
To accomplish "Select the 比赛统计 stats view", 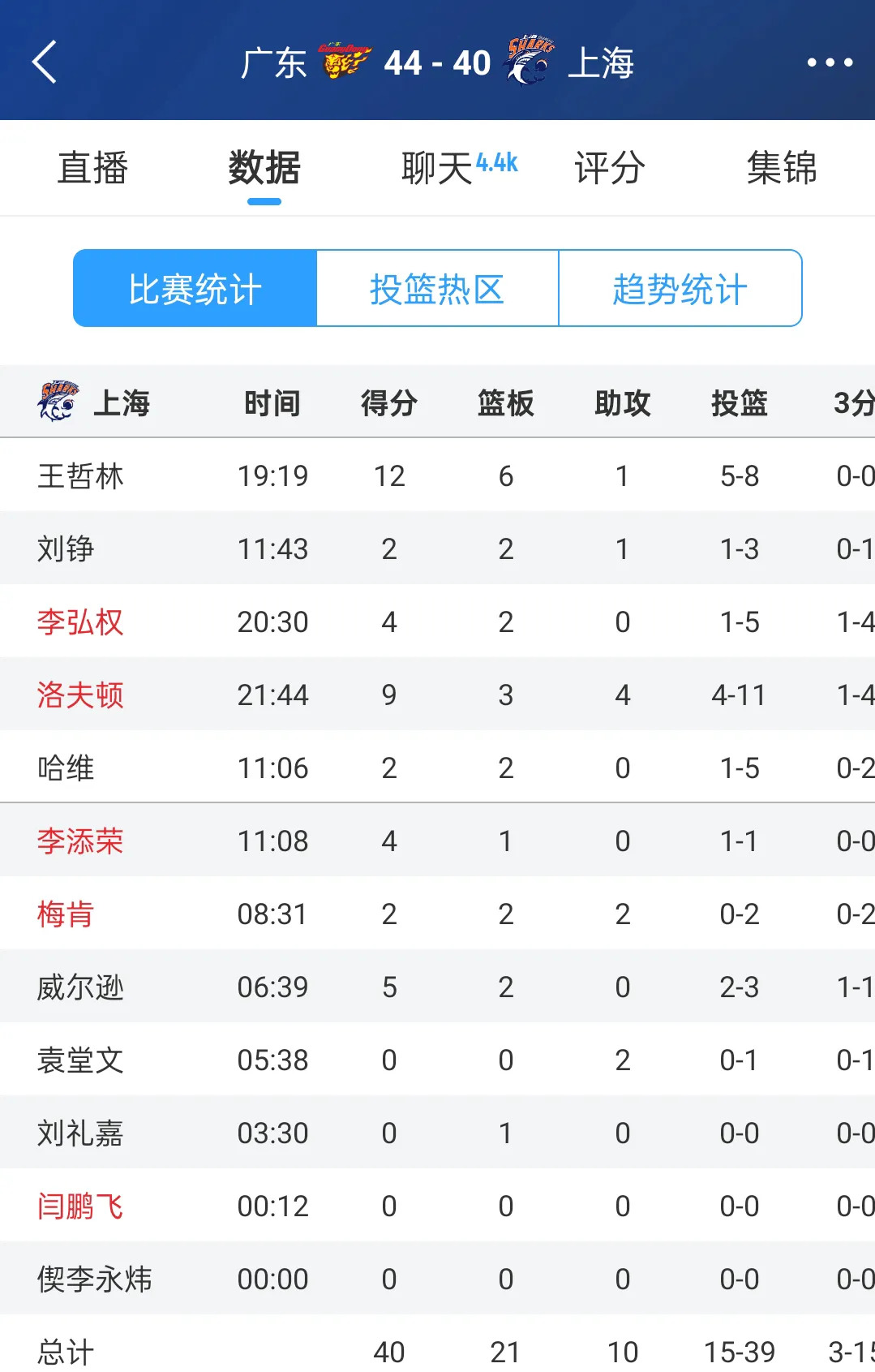I will click(x=194, y=289).
